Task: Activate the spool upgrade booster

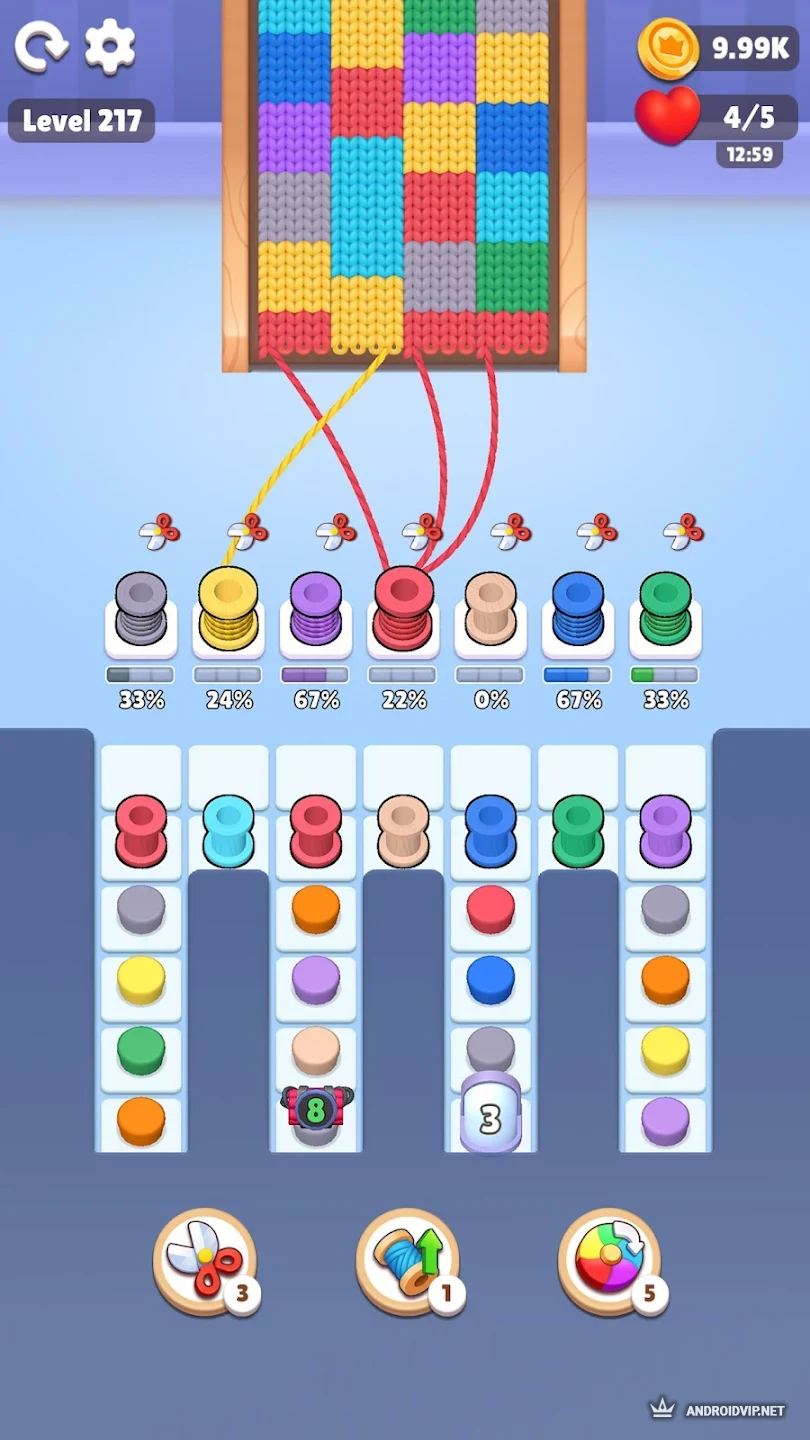Action: 408,1261
